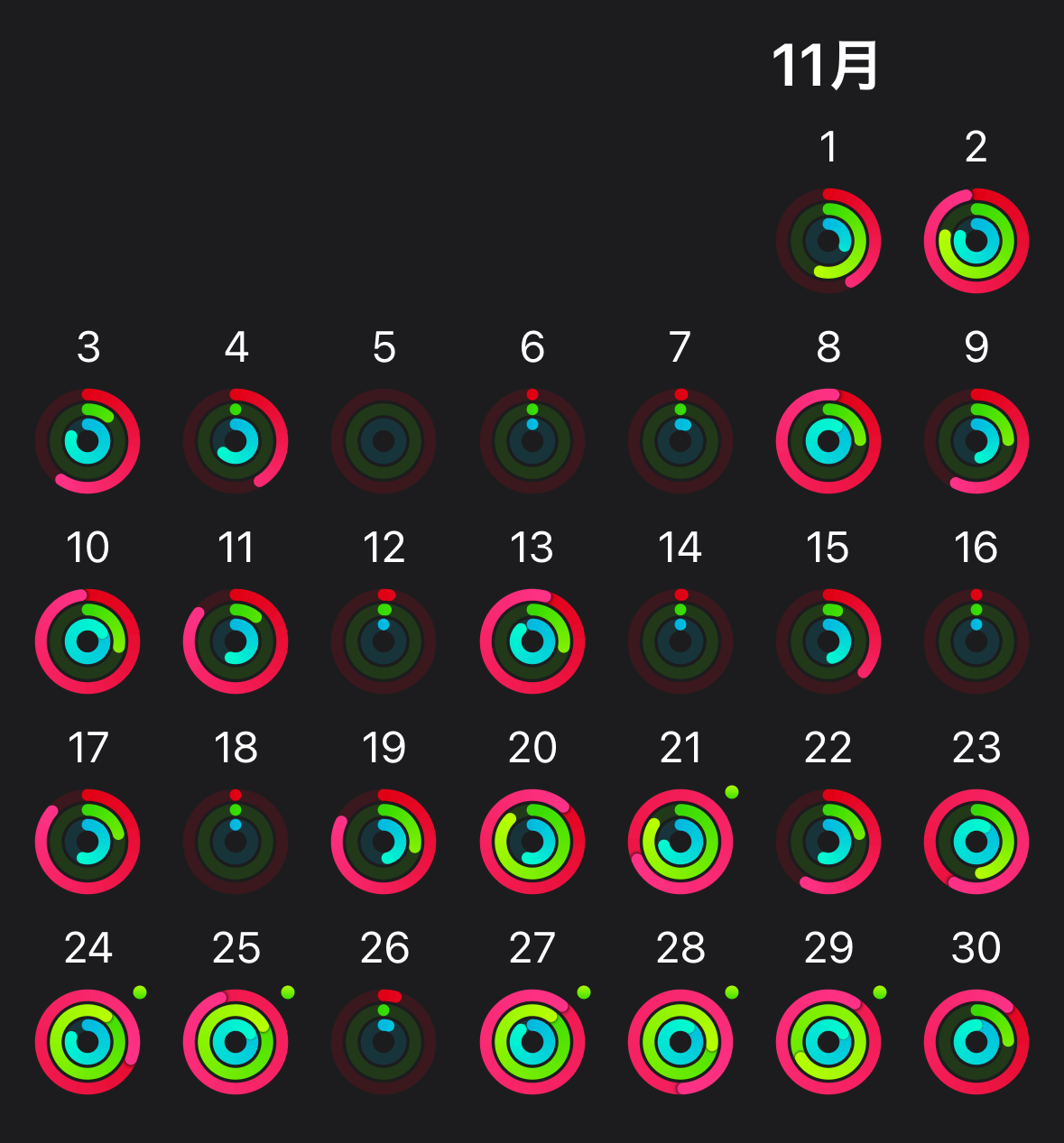The height and width of the screenshot is (1143, 1064).
Task: Select day 21 rings with green dot
Action: point(680,842)
